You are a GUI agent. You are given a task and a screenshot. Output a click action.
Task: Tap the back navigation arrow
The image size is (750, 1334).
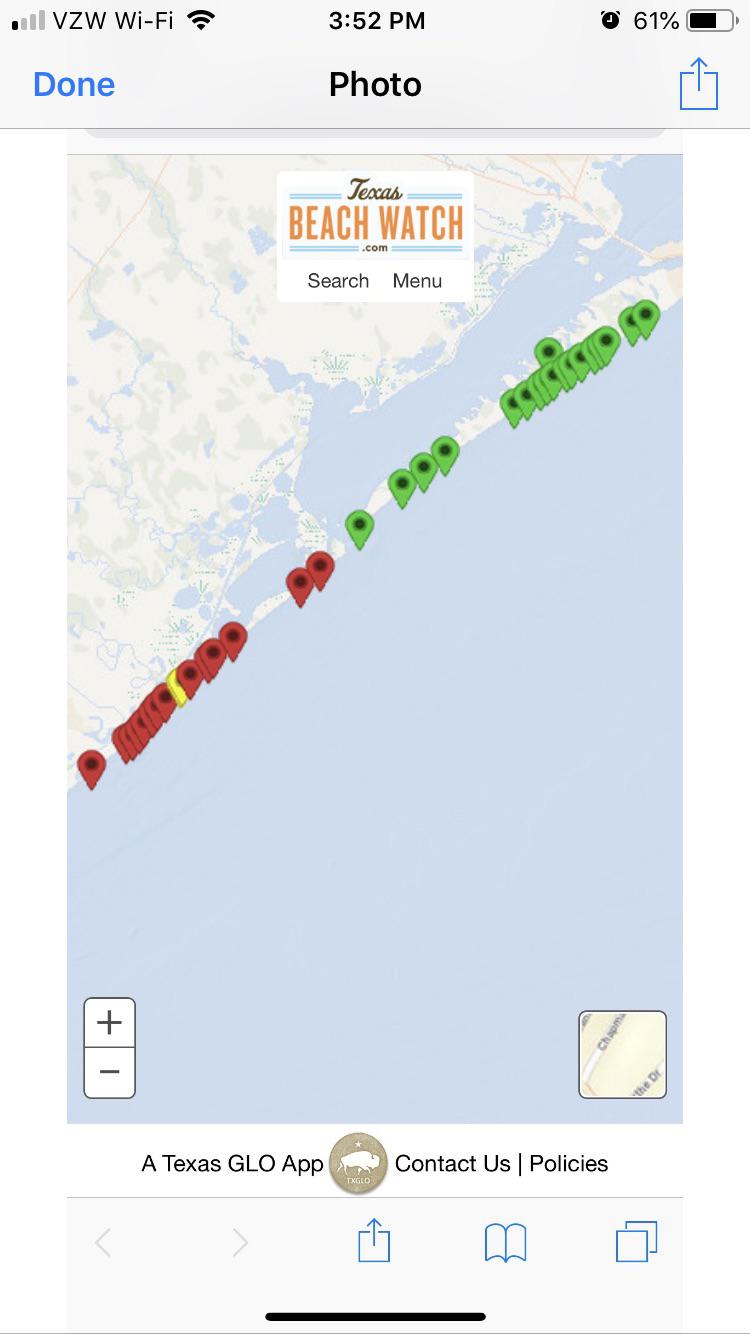(104, 1240)
